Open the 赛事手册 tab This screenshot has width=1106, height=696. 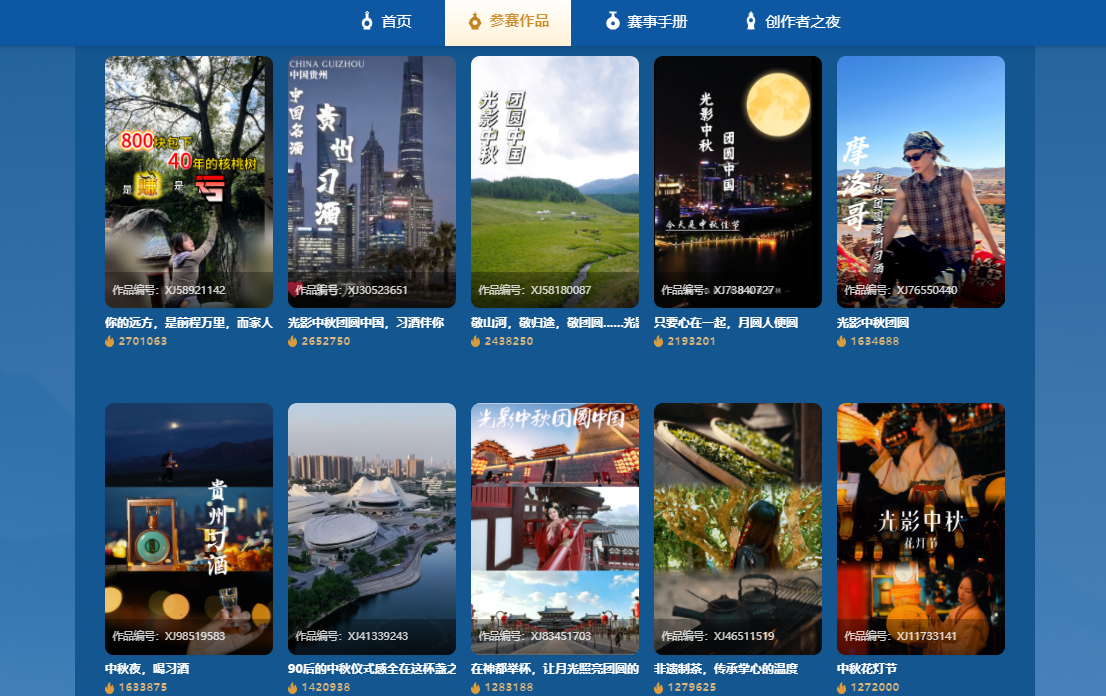click(x=646, y=22)
